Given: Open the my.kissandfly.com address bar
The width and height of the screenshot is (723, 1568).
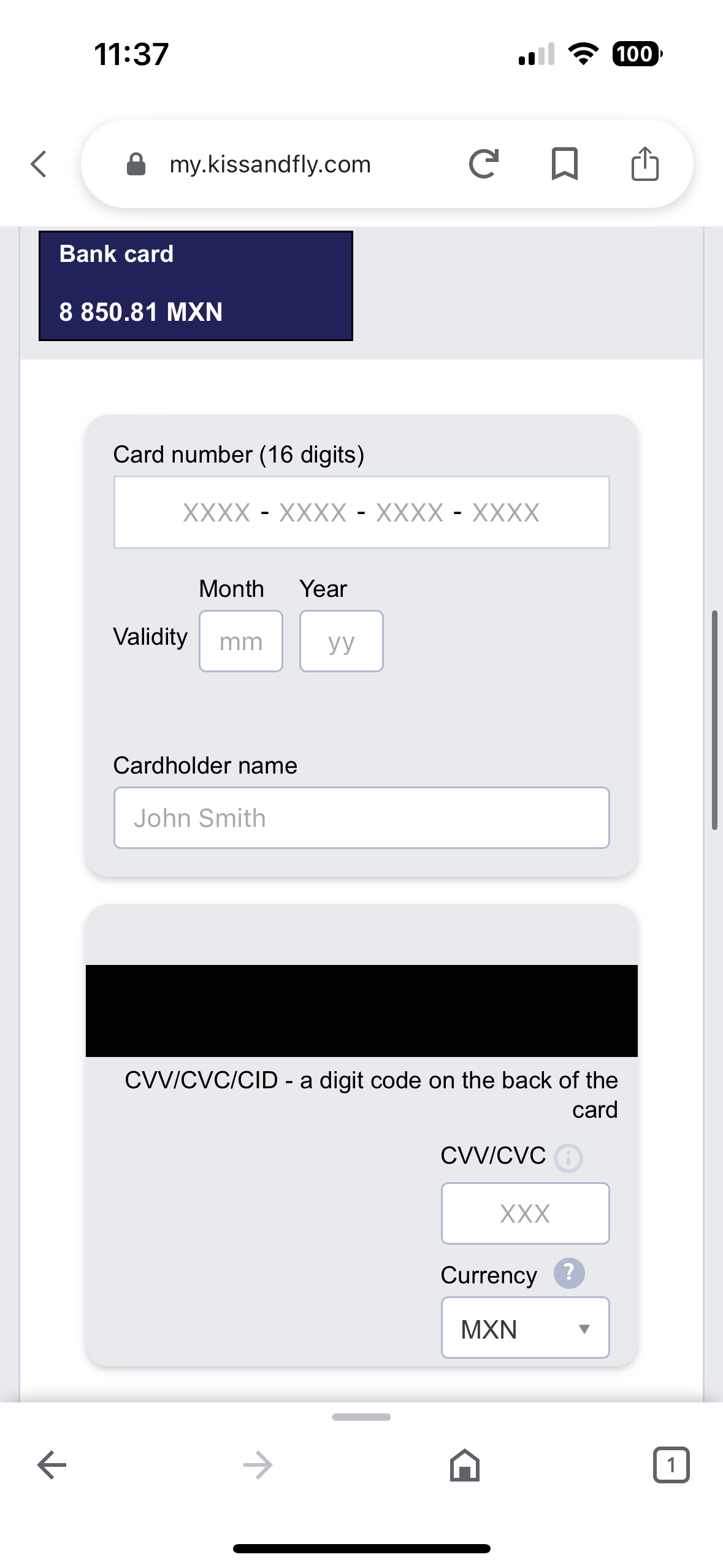Looking at the screenshot, I should coord(270,164).
